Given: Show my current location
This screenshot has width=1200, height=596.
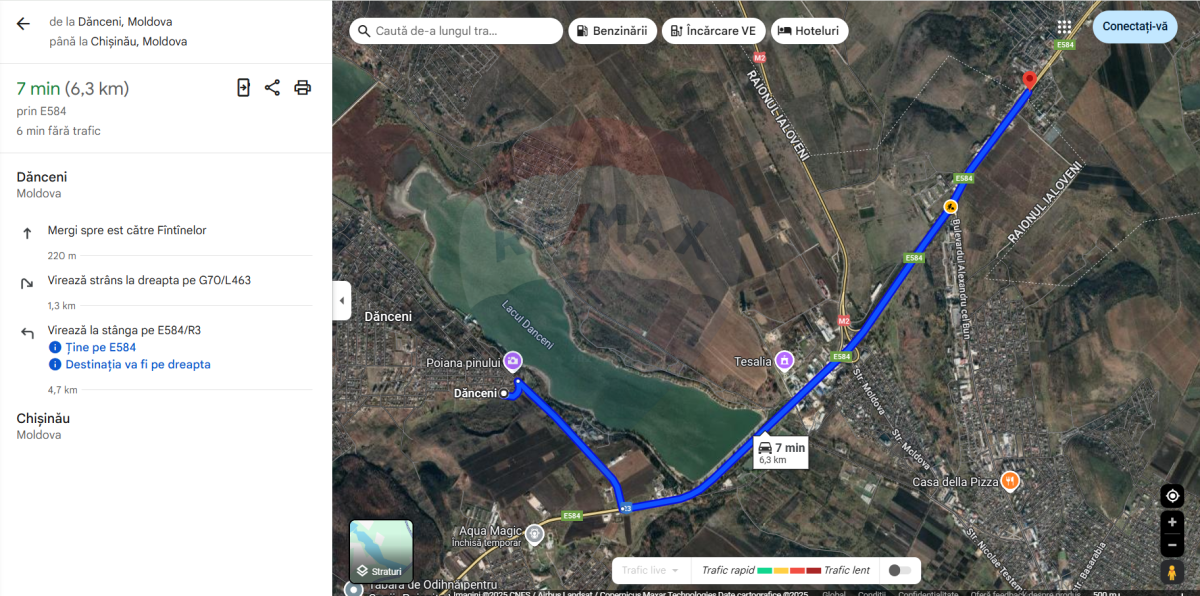Looking at the screenshot, I should 1172,496.
